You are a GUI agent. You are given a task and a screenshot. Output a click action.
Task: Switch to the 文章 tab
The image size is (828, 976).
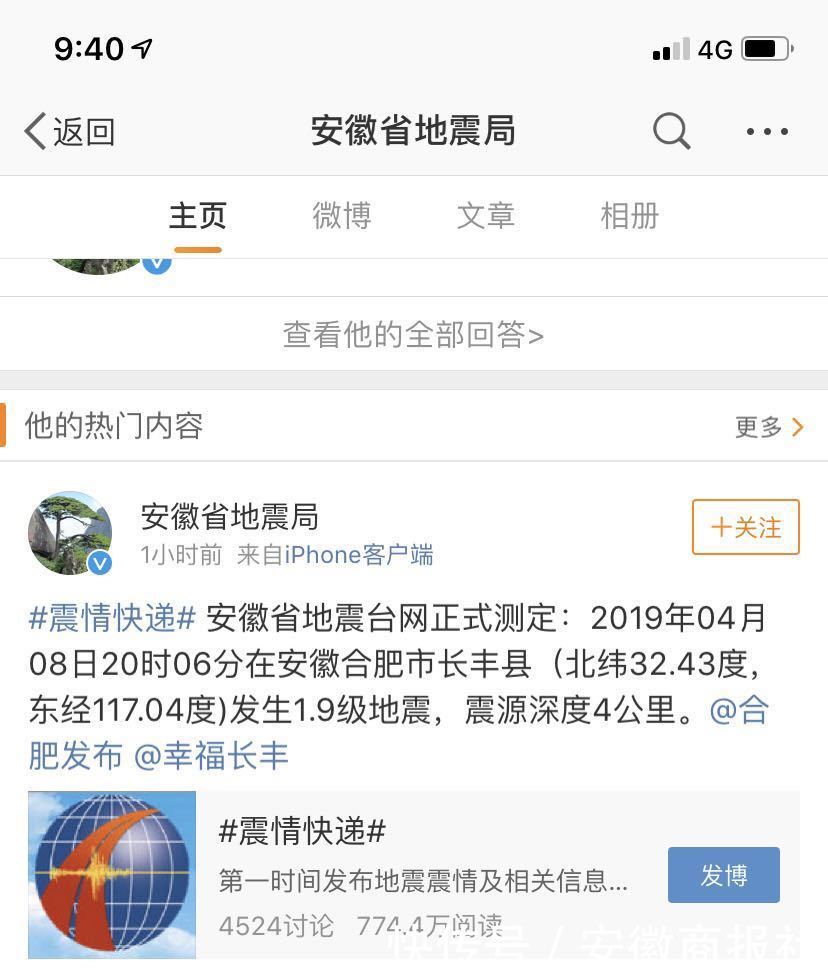(485, 216)
